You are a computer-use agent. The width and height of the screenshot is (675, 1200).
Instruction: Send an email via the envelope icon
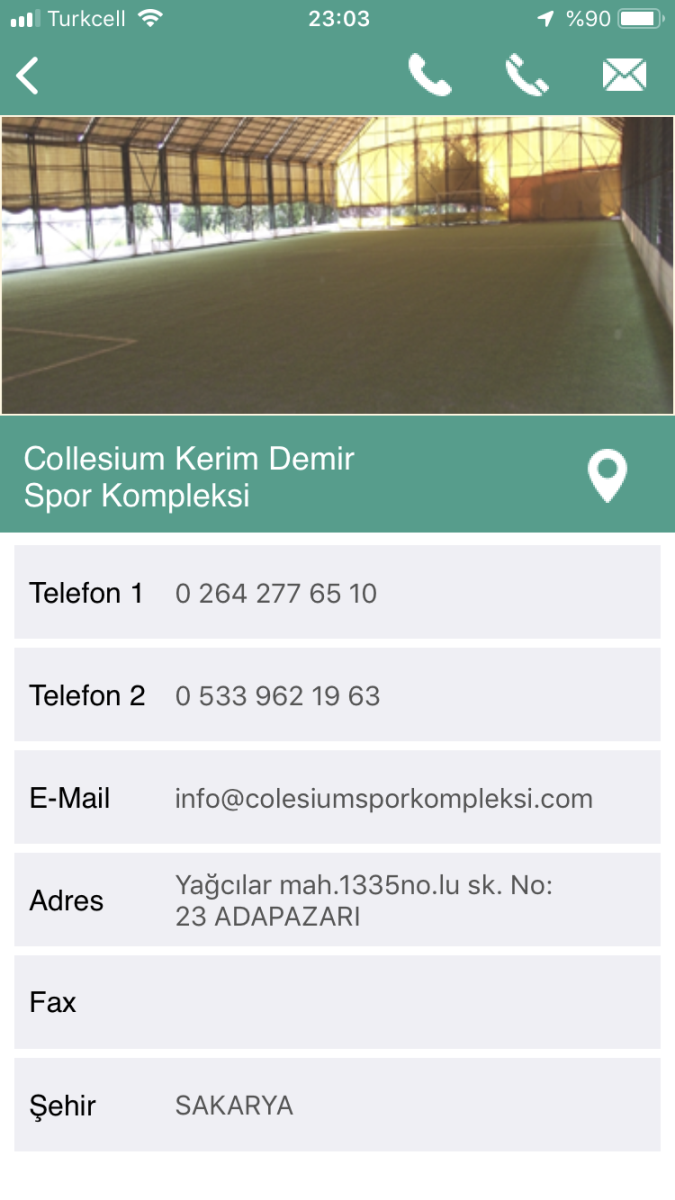click(624, 76)
